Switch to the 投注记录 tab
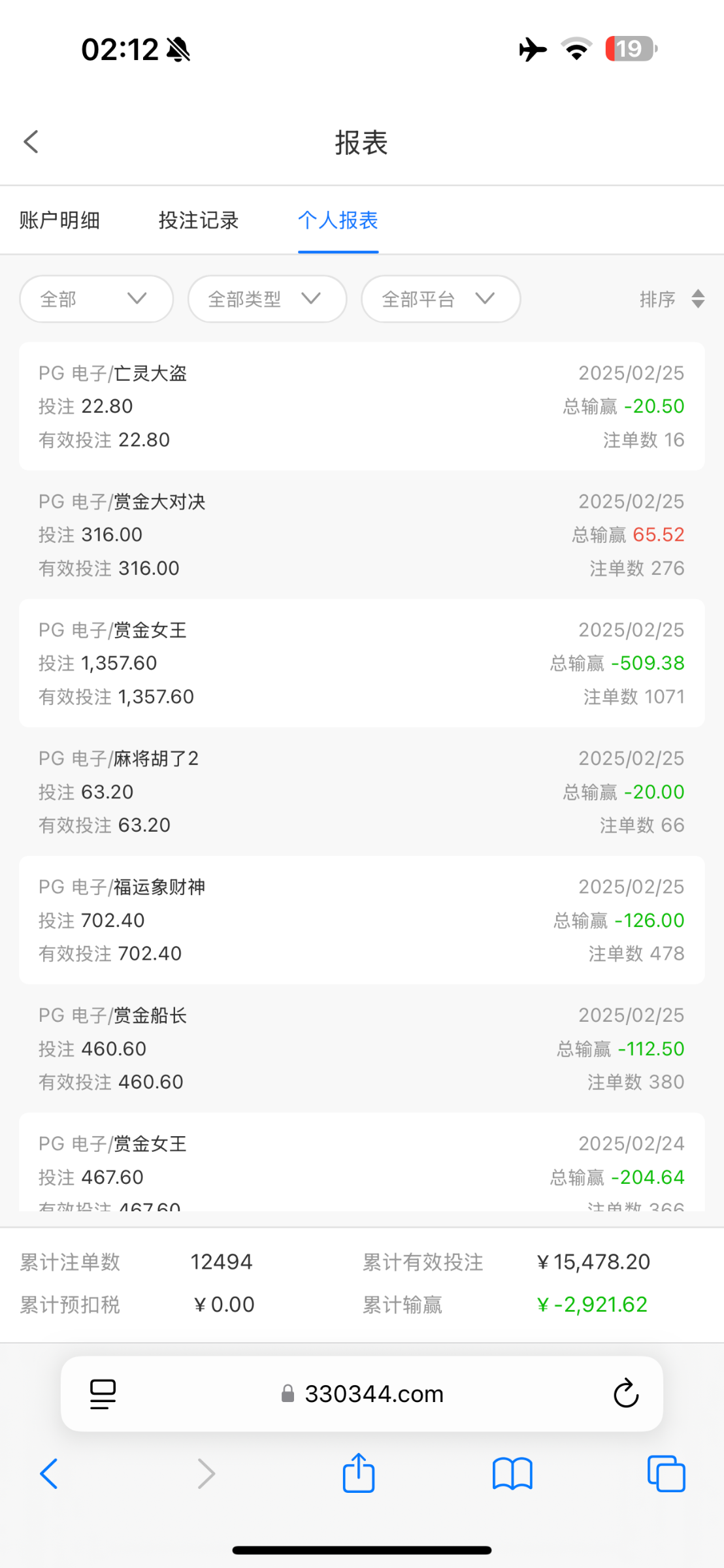 pos(199,220)
